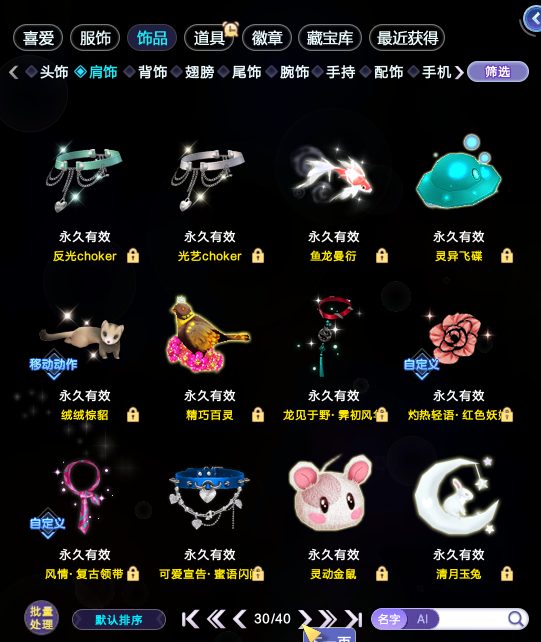Image resolution: width=541 pixels, height=642 pixels.
Task: Tap the 筛选 filter button
Action: (x=498, y=72)
